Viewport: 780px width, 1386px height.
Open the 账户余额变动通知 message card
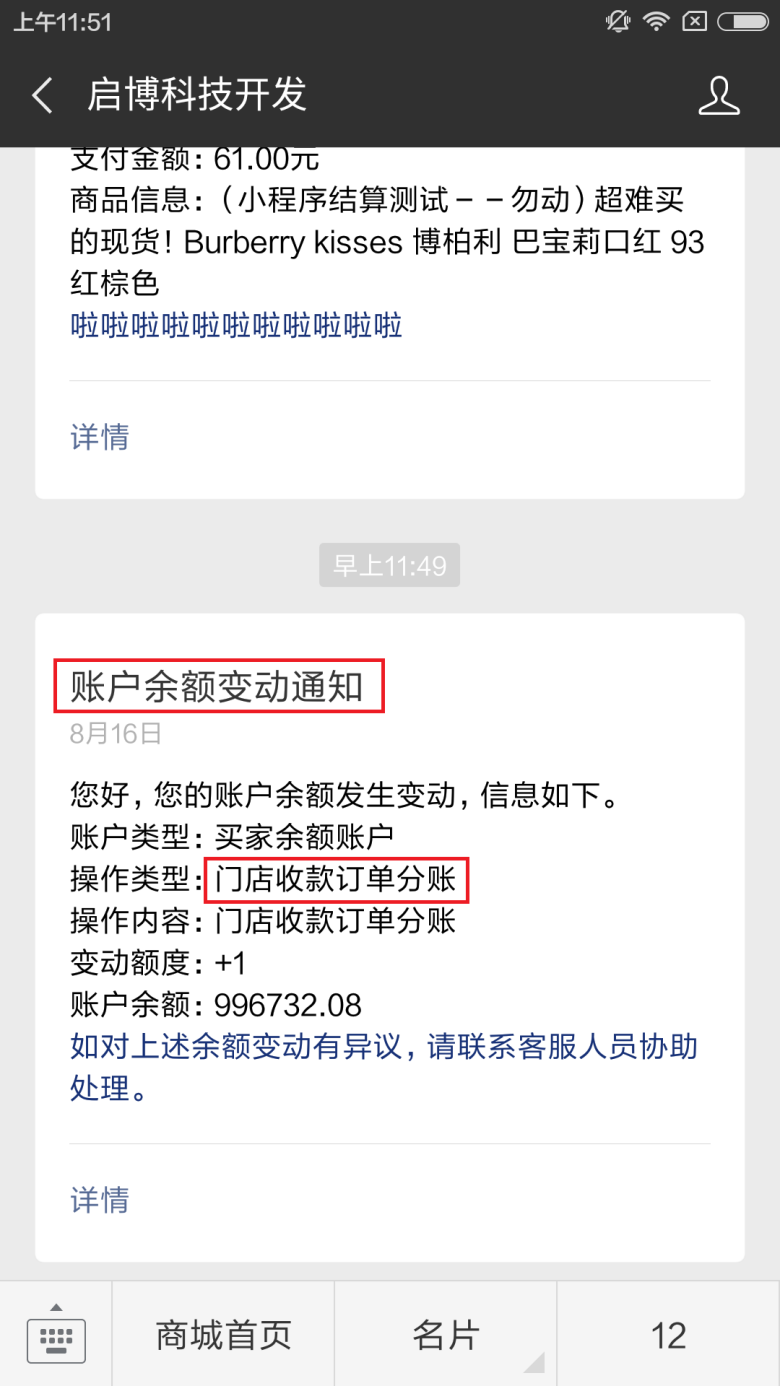(x=389, y=900)
